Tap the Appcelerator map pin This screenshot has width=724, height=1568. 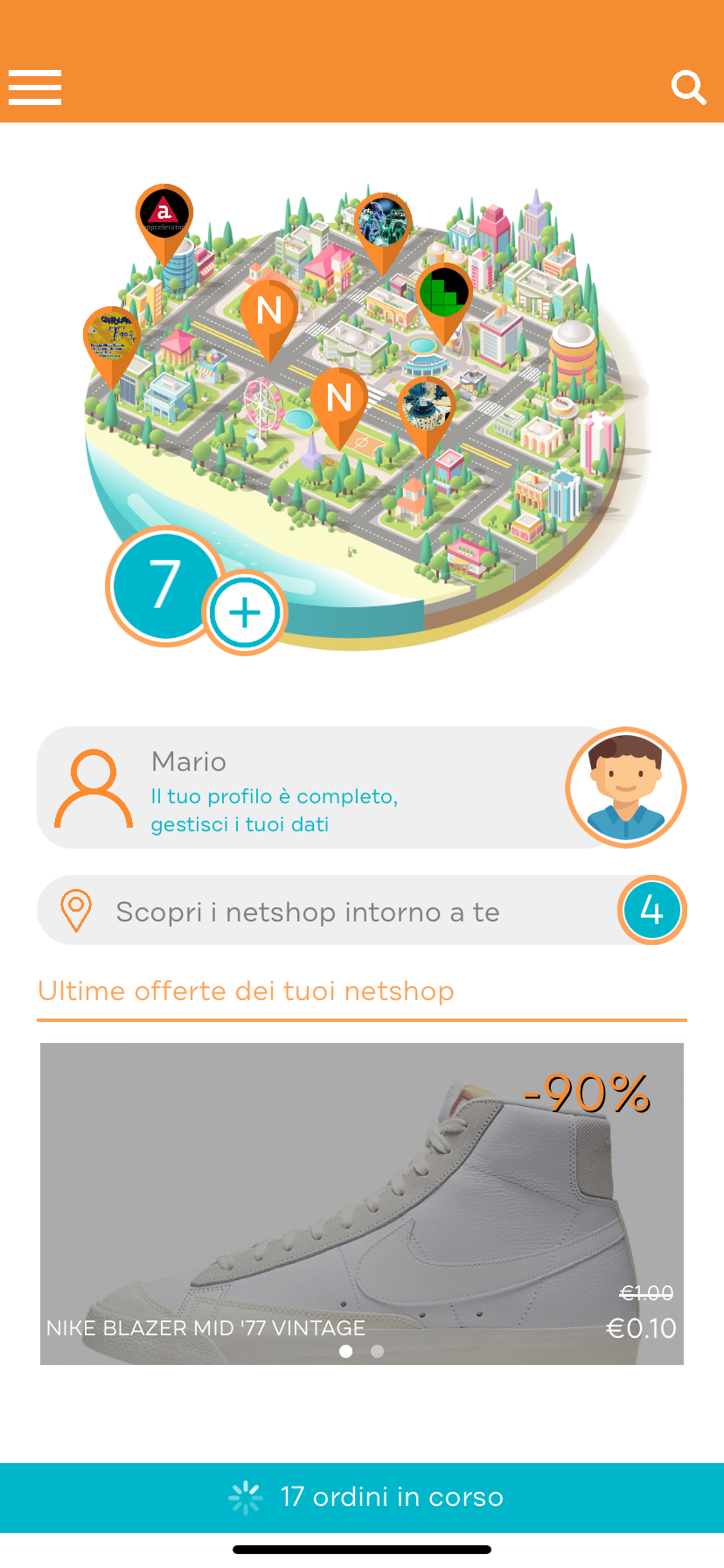[164, 214]
